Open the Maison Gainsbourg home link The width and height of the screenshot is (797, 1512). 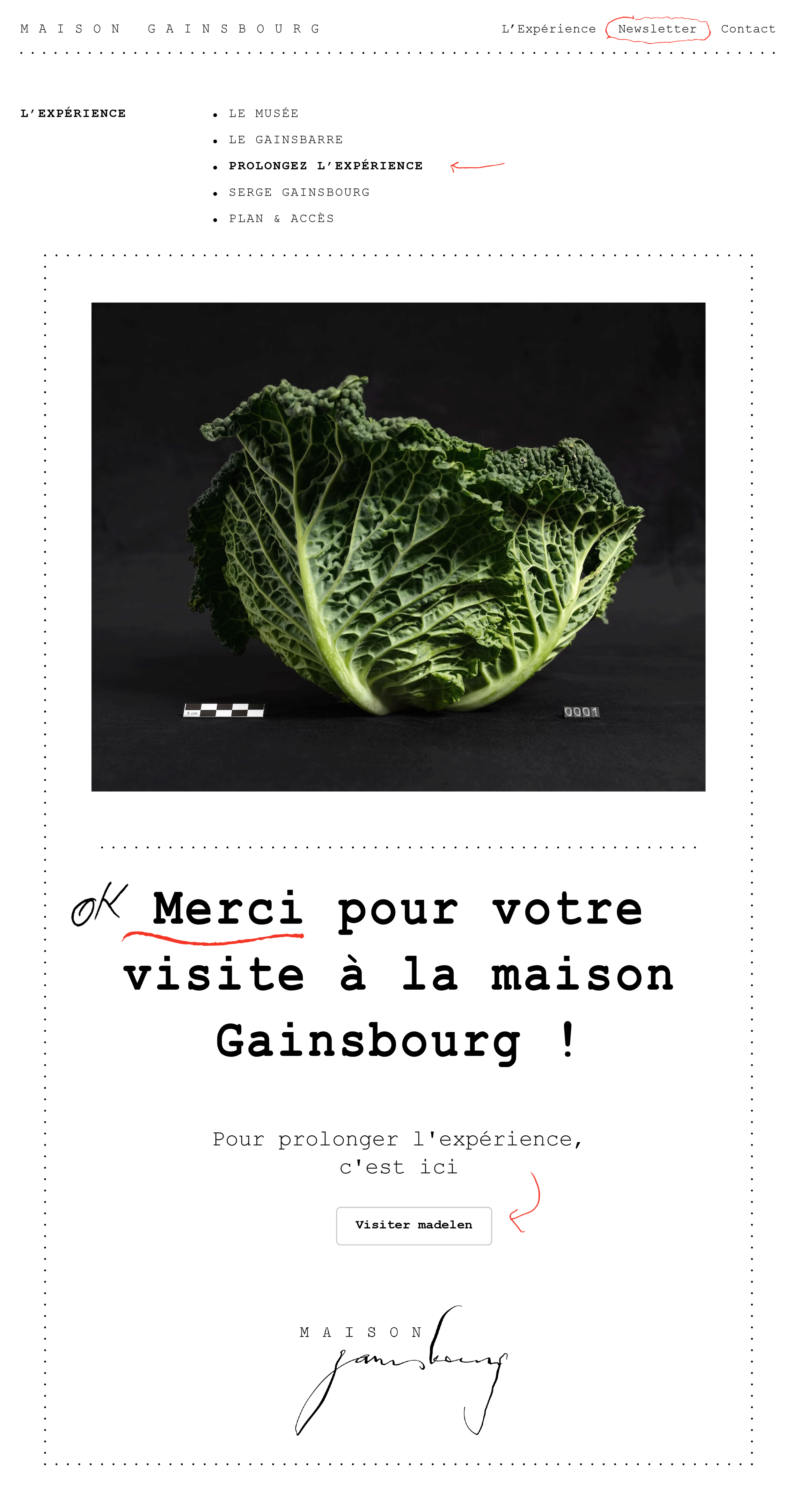point(171,29)
